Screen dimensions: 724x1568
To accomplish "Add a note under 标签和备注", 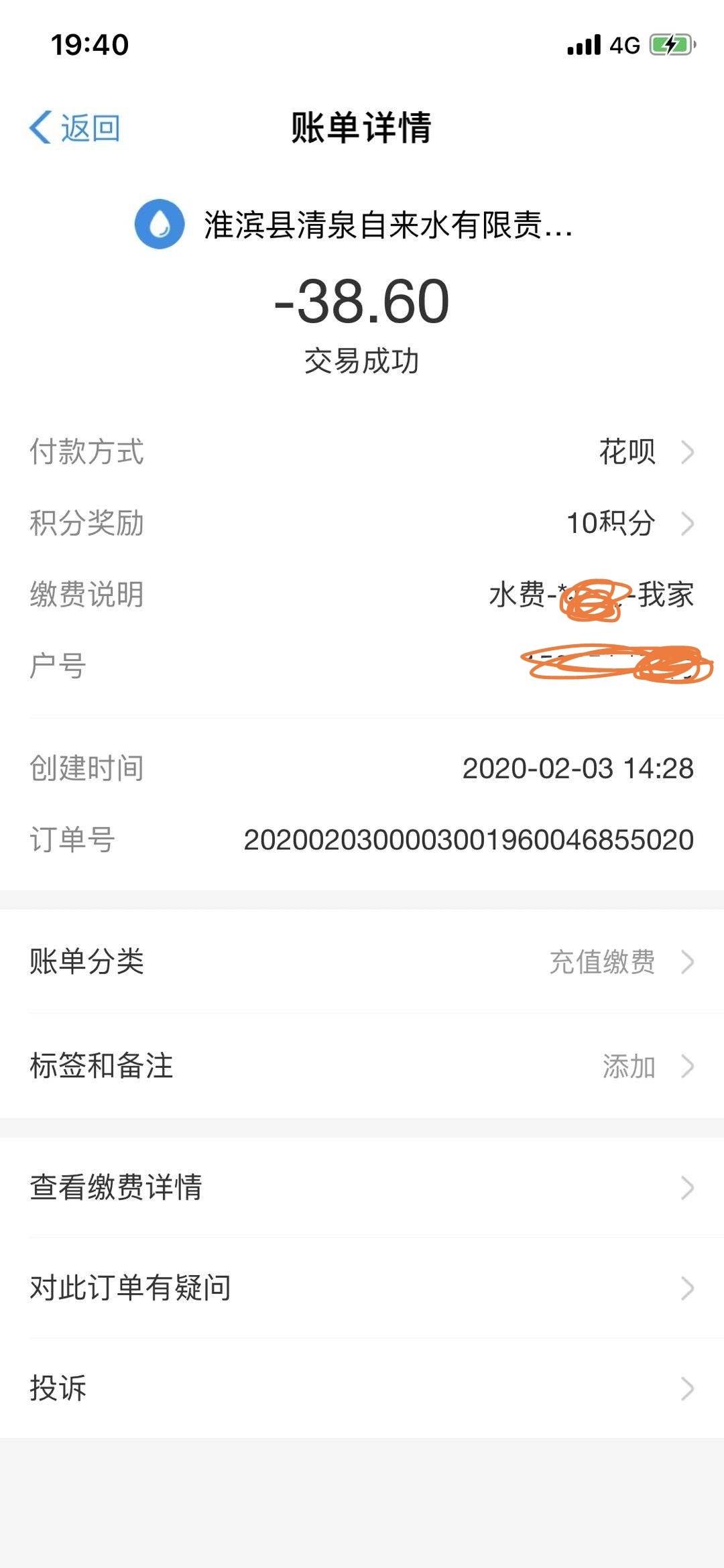I will coord(362,1066).
